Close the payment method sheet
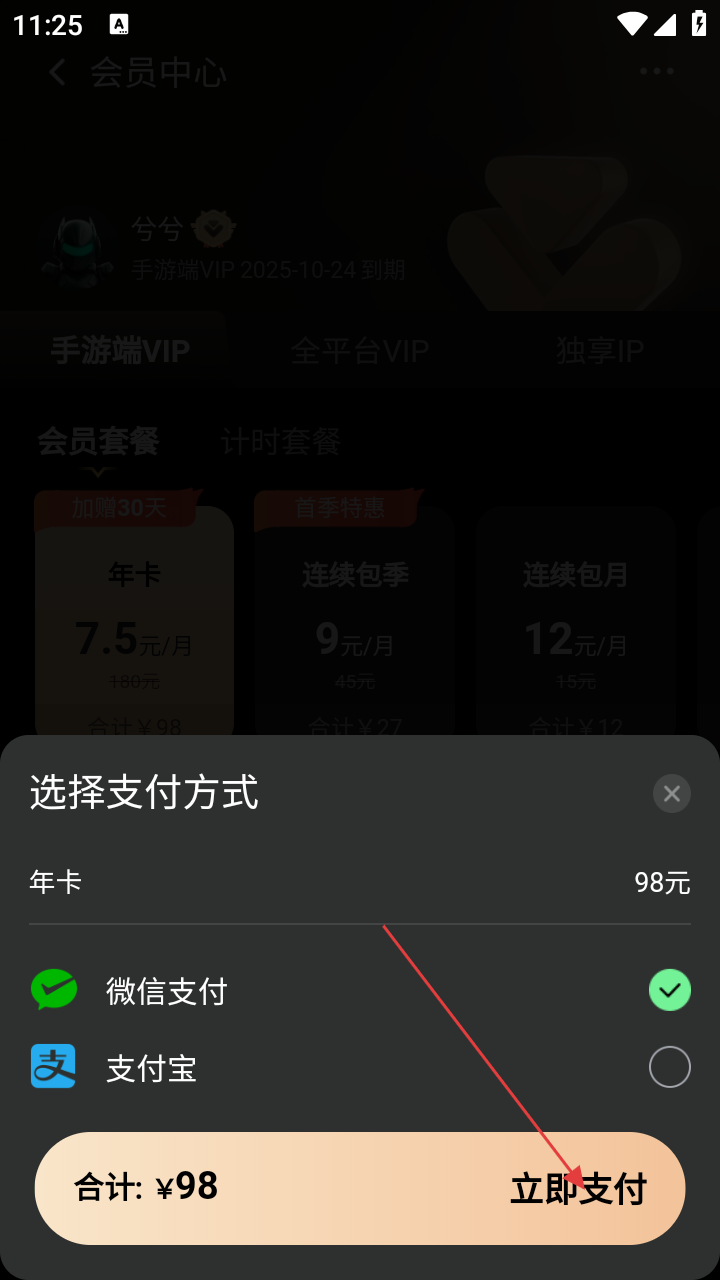 tap(671, 794)
